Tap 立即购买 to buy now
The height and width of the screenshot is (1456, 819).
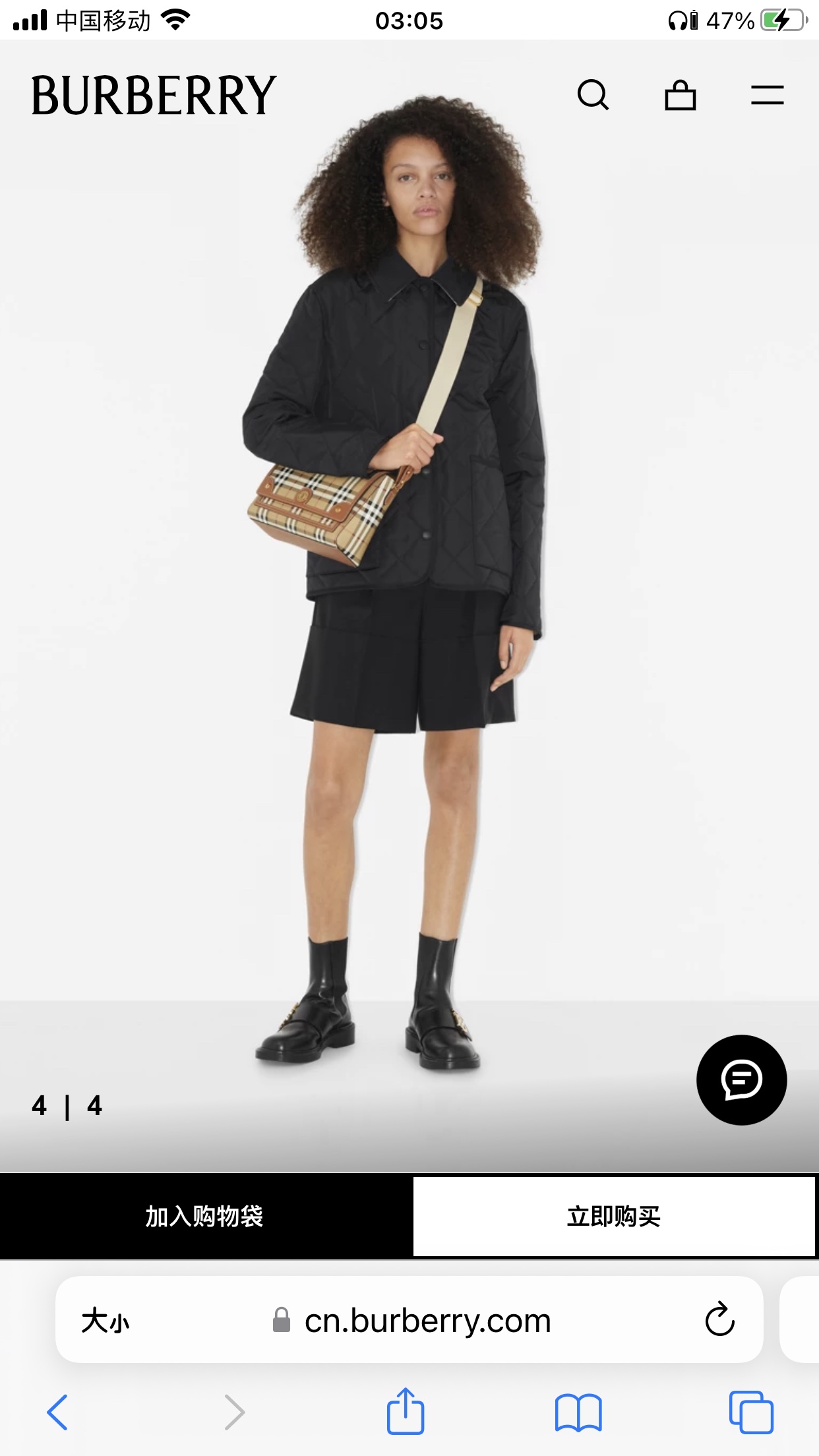pos(614,1217)
